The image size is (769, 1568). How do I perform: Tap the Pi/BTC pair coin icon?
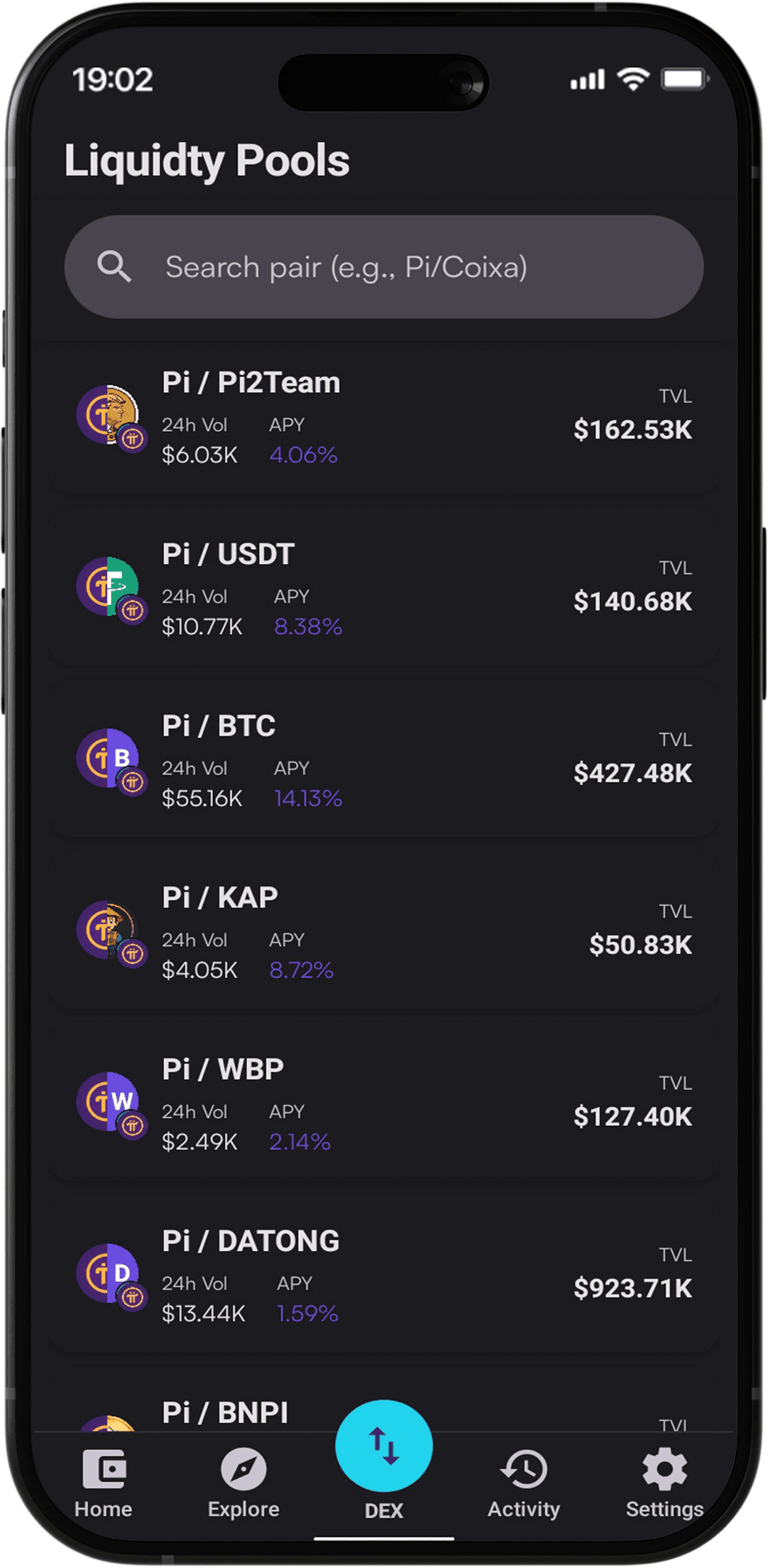coord(109,760)
